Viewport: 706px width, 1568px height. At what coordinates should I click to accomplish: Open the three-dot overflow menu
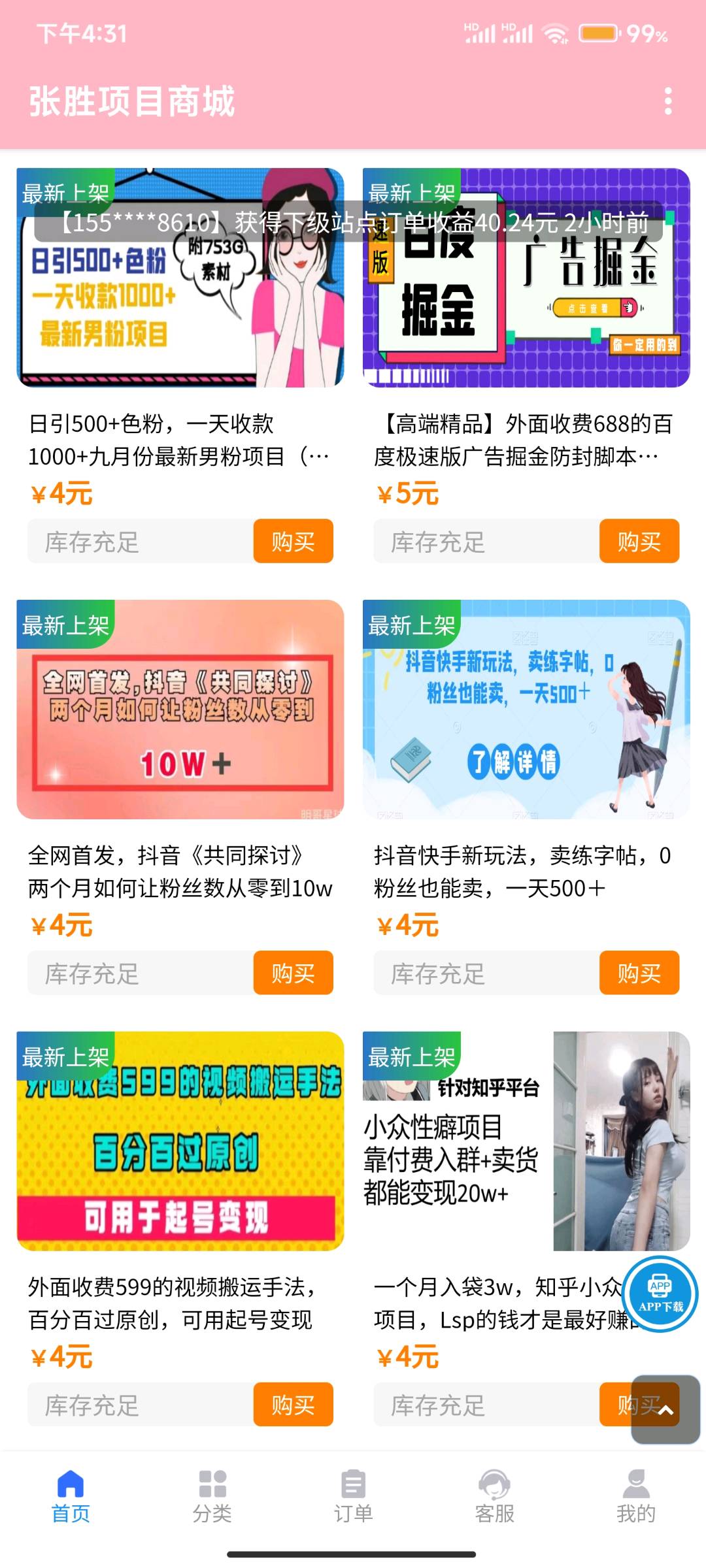[667, 101]
